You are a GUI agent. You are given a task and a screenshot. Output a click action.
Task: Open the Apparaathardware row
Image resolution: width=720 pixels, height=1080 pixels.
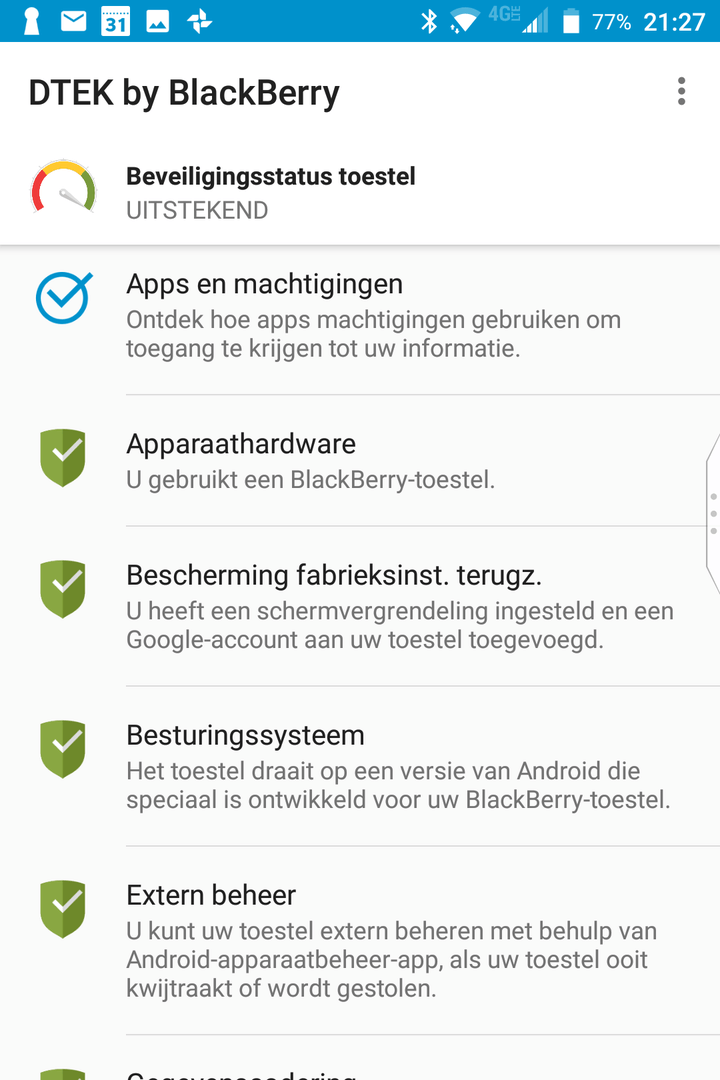coord(373,460)
